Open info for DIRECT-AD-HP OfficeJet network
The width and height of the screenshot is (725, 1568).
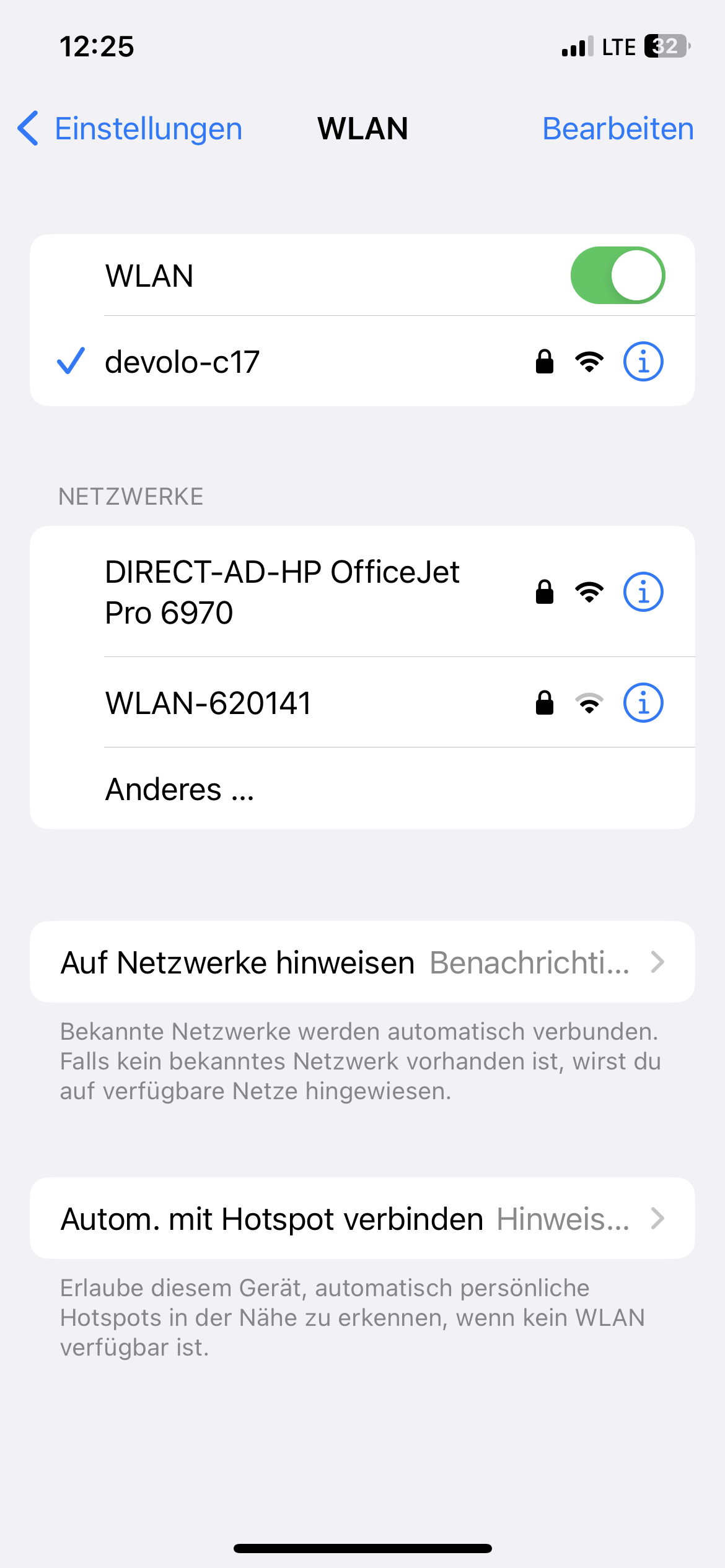(643, 592)
